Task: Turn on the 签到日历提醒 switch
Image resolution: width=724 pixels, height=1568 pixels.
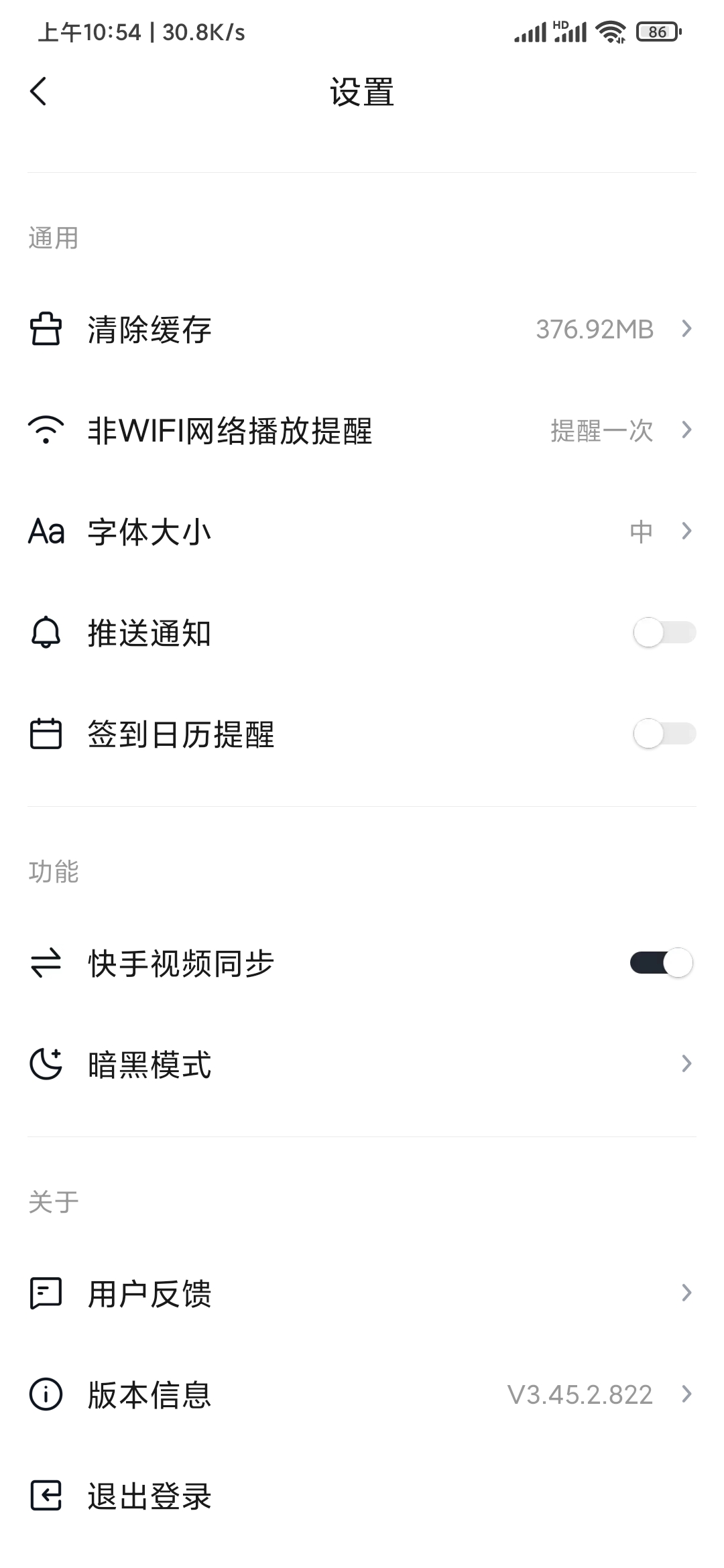Action: 662,735
